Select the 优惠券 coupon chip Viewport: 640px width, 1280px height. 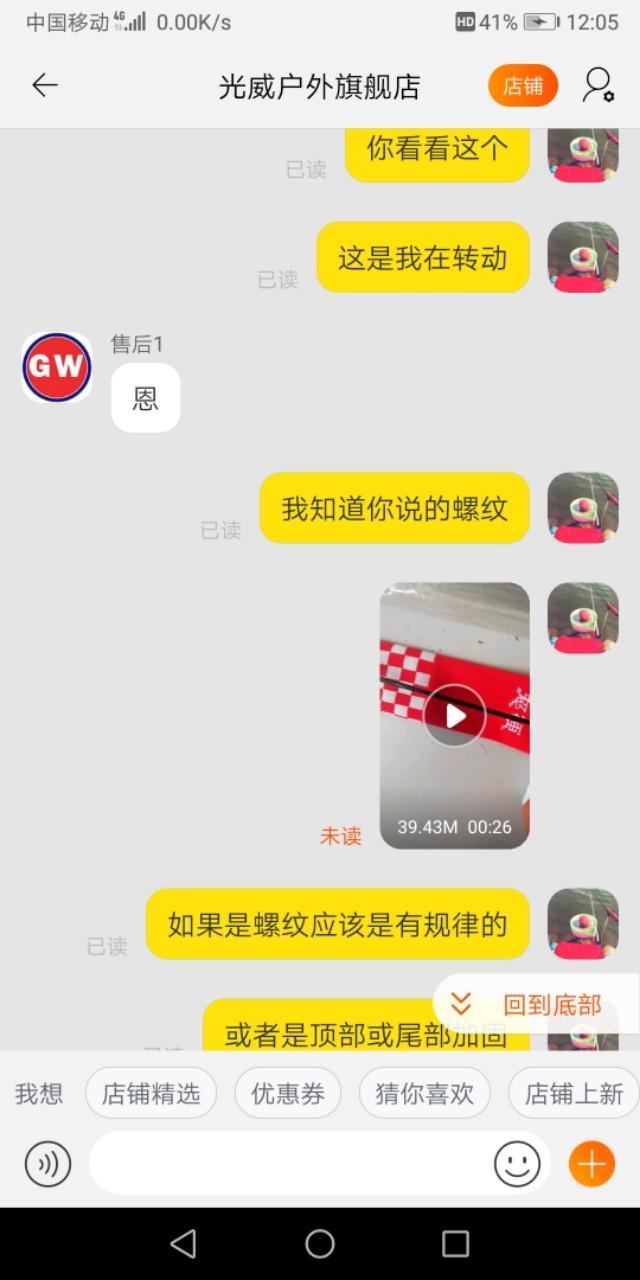288,1093
